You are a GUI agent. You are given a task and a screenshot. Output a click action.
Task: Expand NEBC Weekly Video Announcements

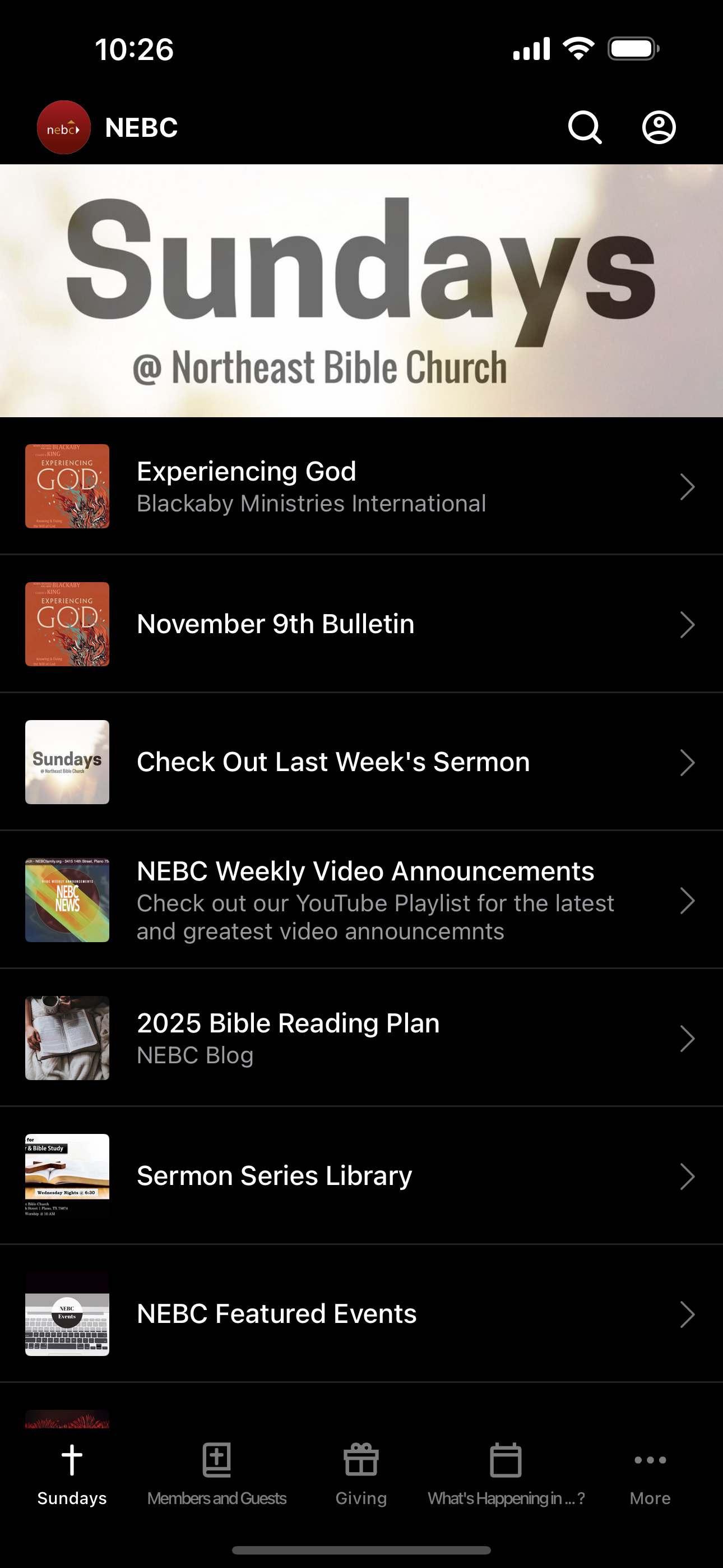click(361, 900)
